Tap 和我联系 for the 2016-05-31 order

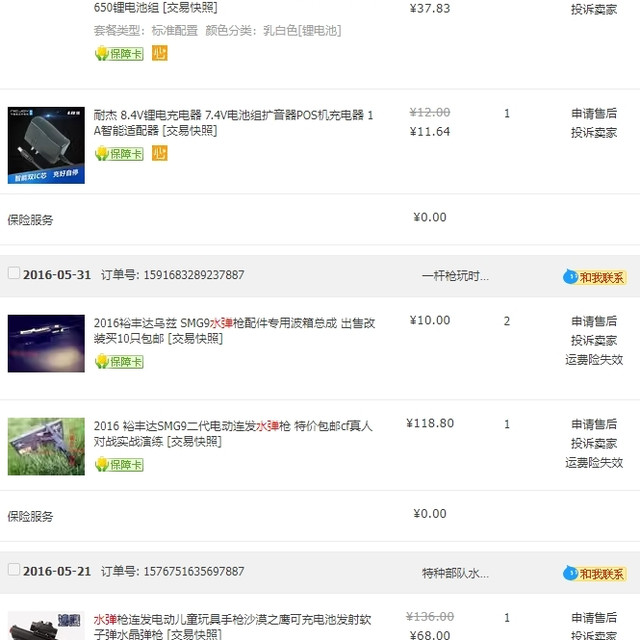[x=596, y=277]
